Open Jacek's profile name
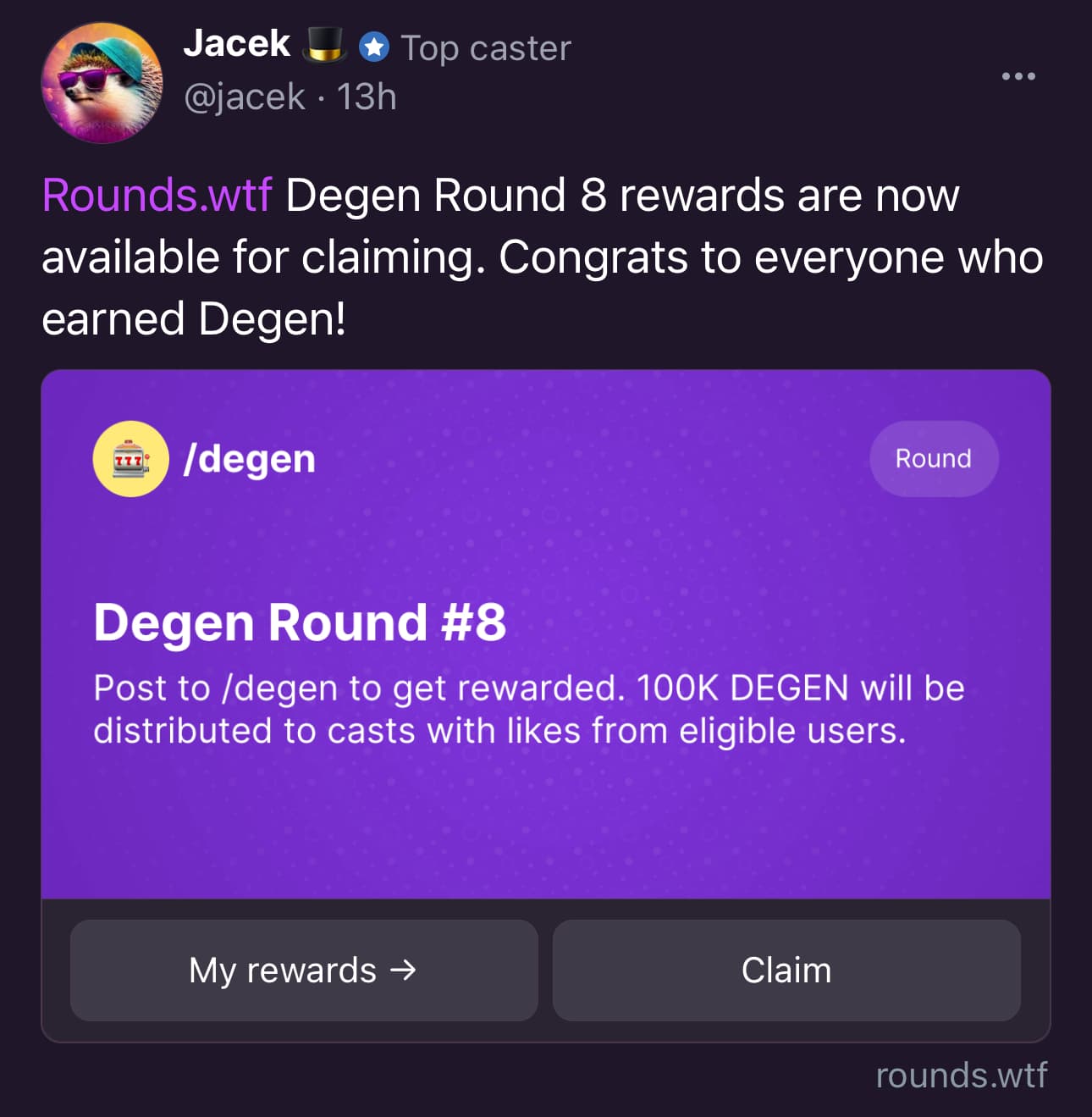 [237, 44]
